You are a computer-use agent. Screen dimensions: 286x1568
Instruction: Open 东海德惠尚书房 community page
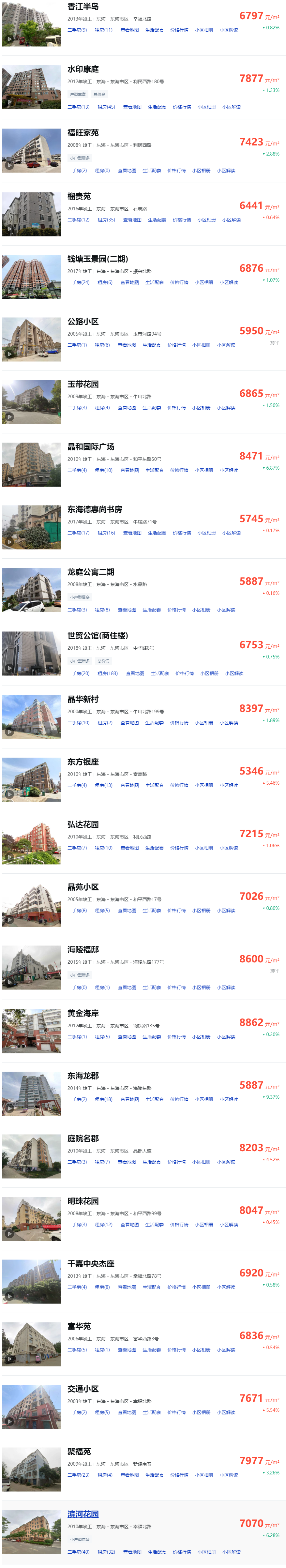(x=94, y=509)
